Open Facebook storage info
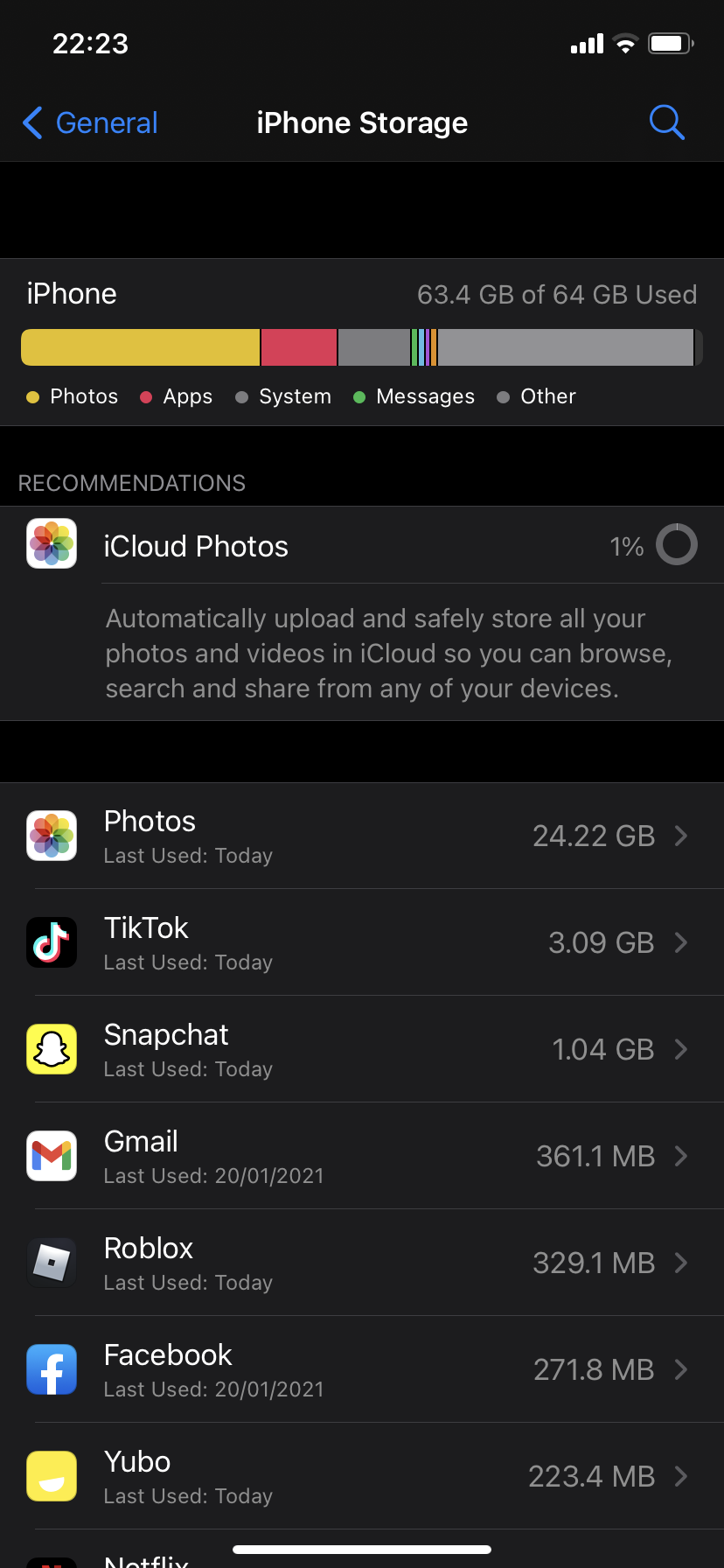Image resolution: width=724 pixels, height=1568 pixels. 362,1370
